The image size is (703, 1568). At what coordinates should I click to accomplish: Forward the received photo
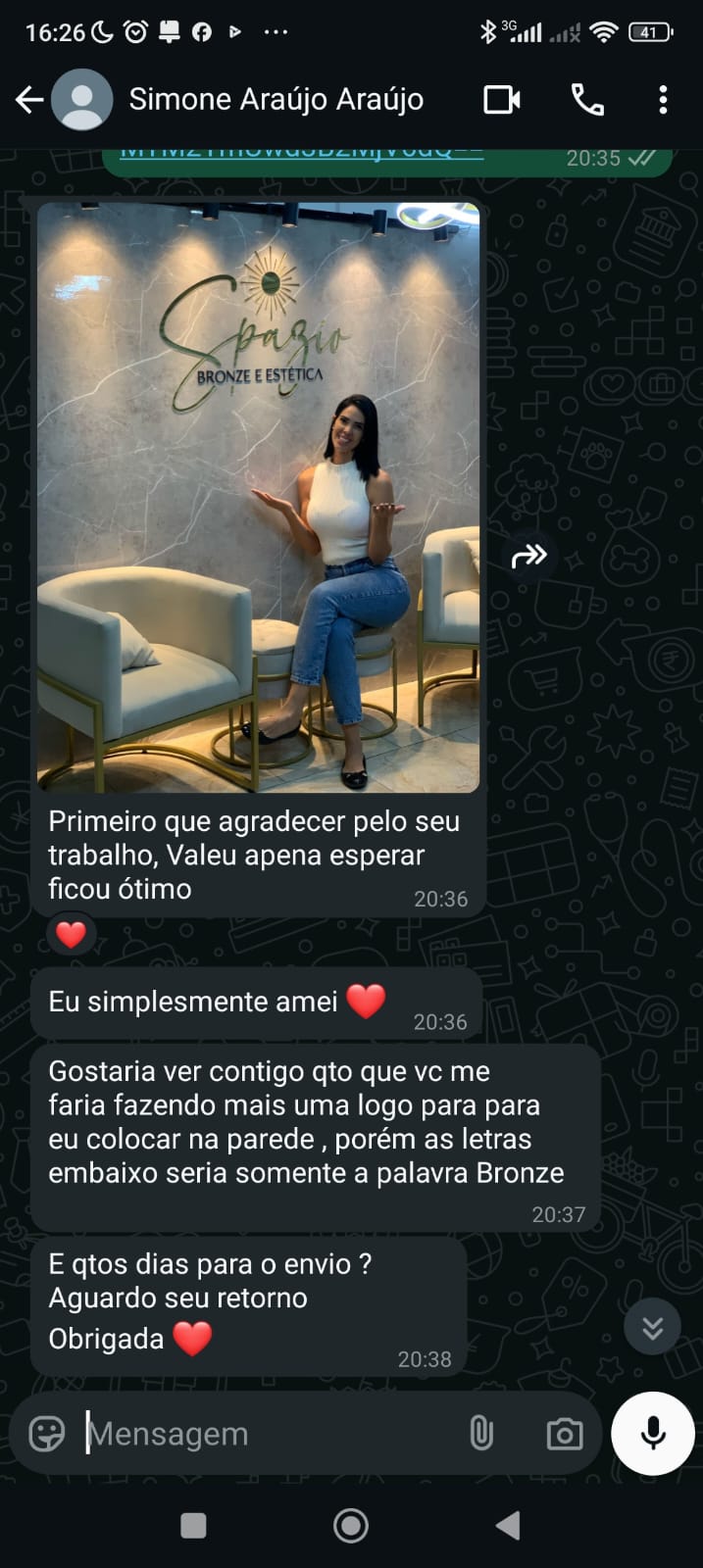pyautogui.click(x=528, y=556)
